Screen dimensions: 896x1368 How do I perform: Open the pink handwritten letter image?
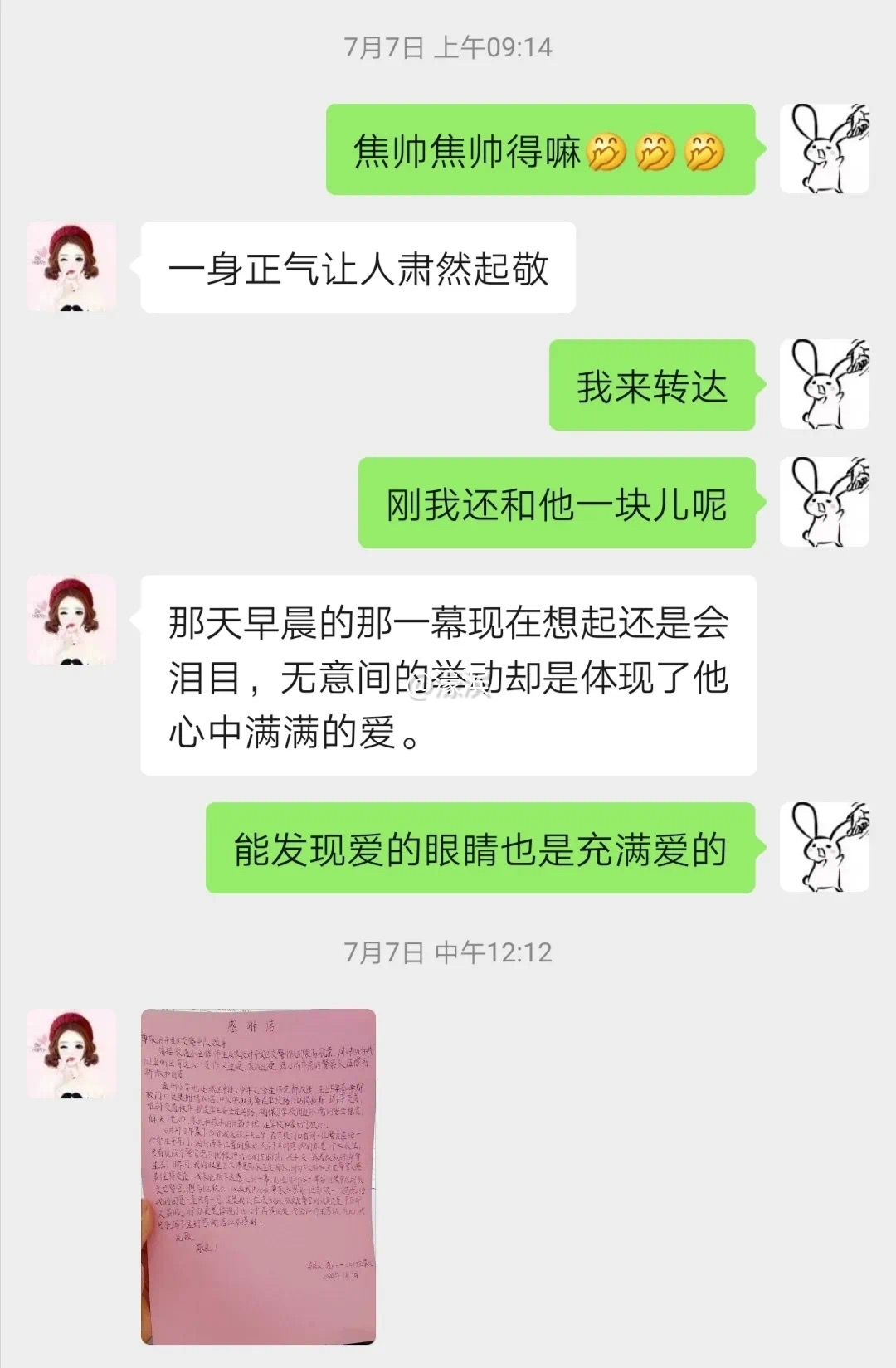[x=258, y=1175]
